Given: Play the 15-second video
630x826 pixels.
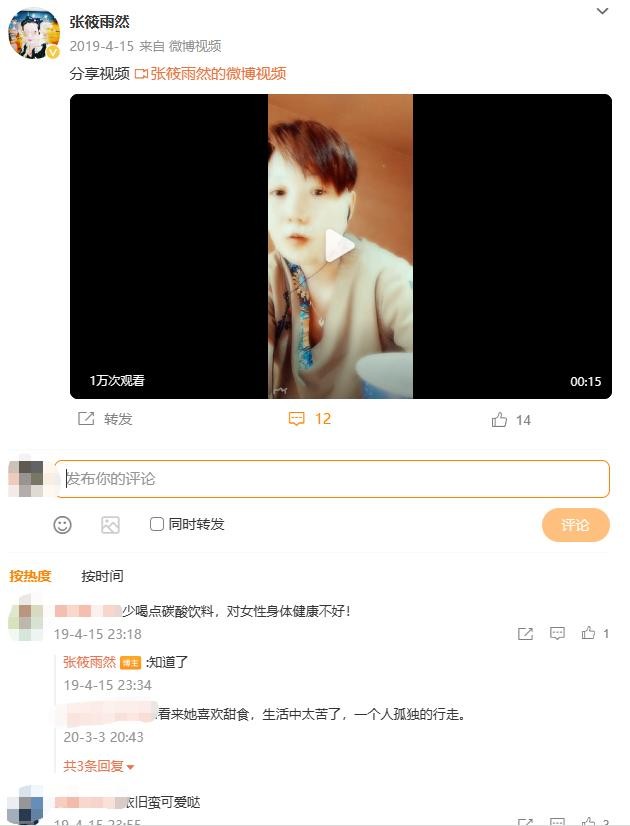Looking at the screenshot, I should coord(340,246).
